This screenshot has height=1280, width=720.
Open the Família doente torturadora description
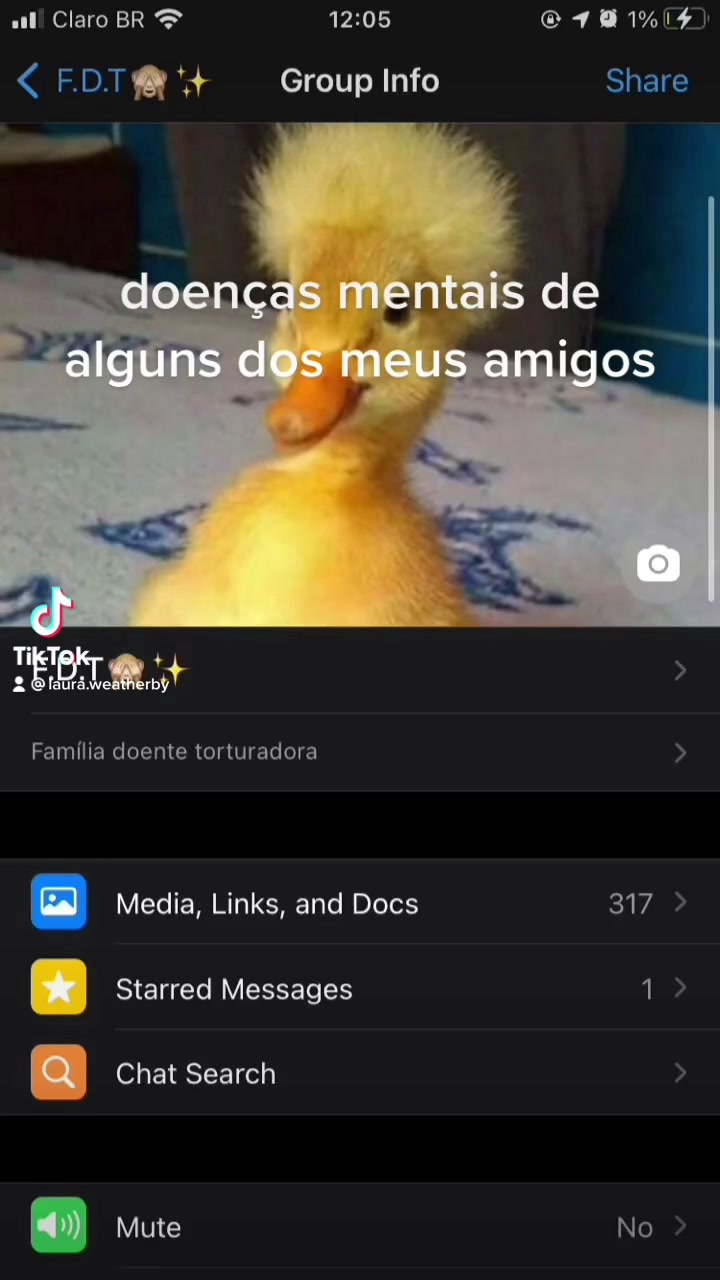point(360,752)
